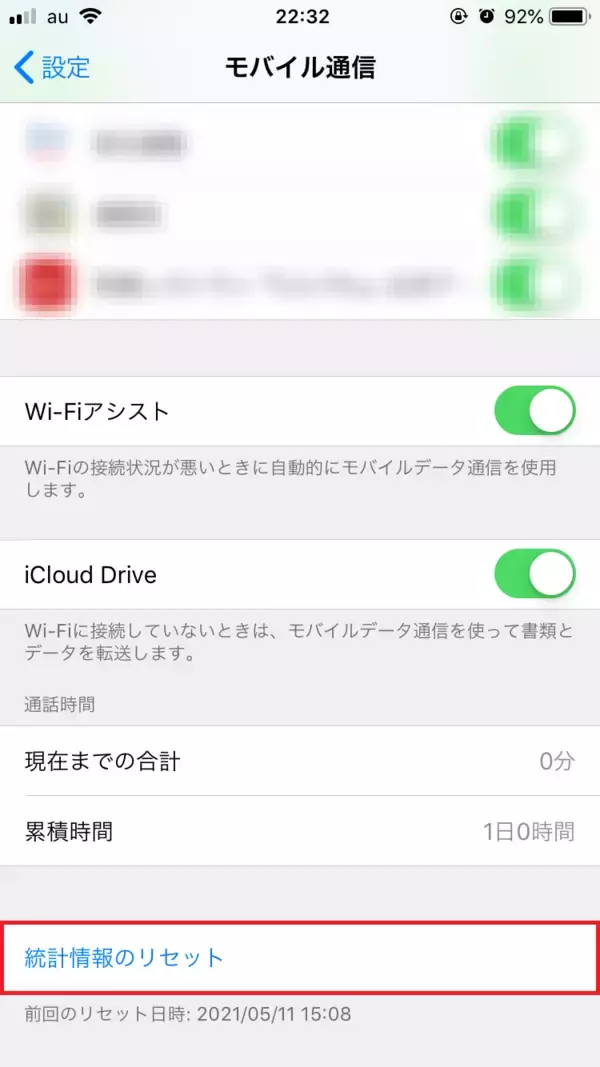
Task: Toggle the Wi-Fiアシスト switch
Action: 534,411
